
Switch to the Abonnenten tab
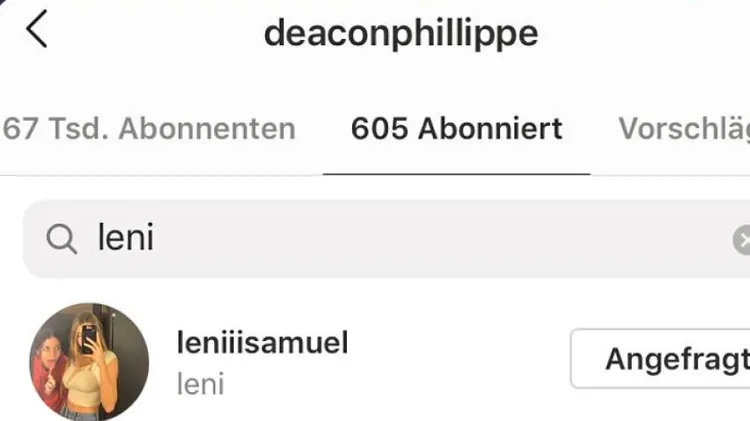tap(150, 129)
